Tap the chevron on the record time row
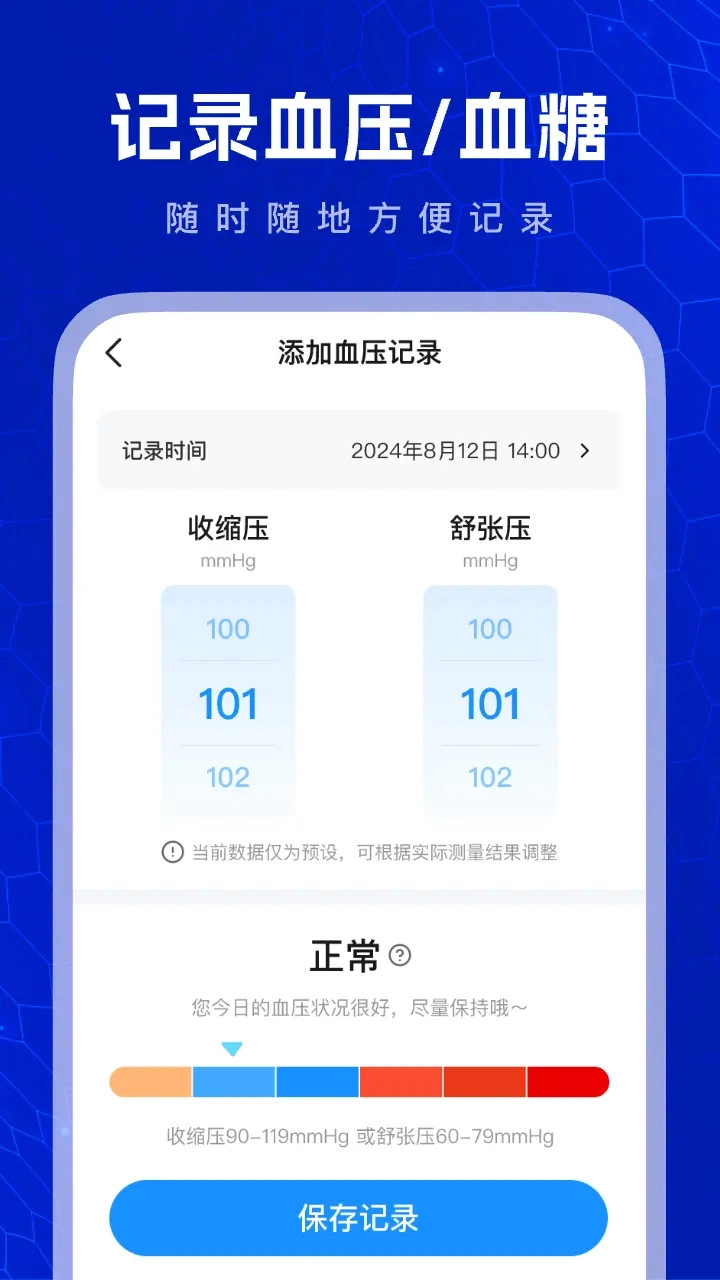This screenshot has width=720, height=1280. click(x=586, y=451)
